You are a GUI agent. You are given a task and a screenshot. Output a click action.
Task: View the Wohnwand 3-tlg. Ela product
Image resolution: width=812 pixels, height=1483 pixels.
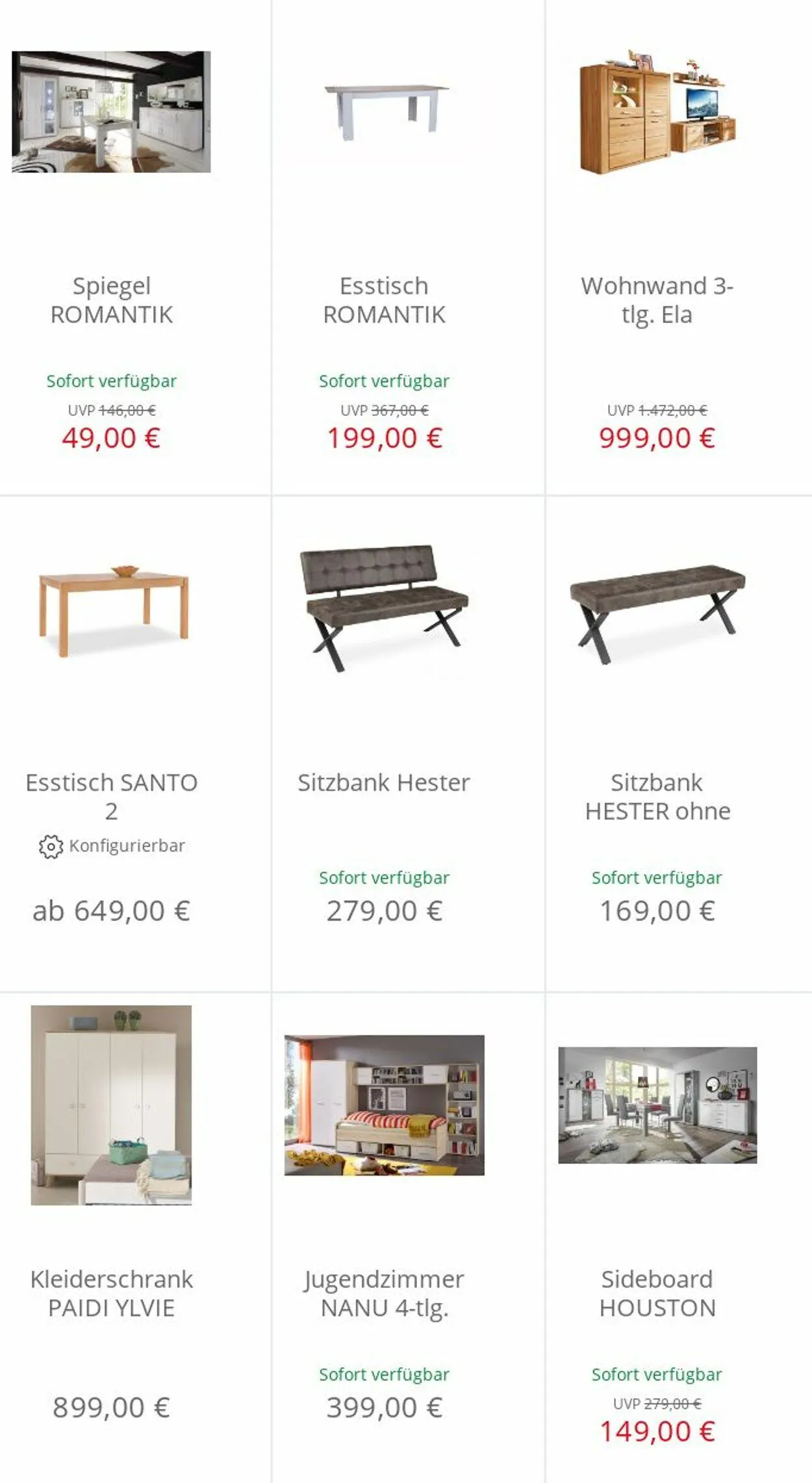pos(679,247)
